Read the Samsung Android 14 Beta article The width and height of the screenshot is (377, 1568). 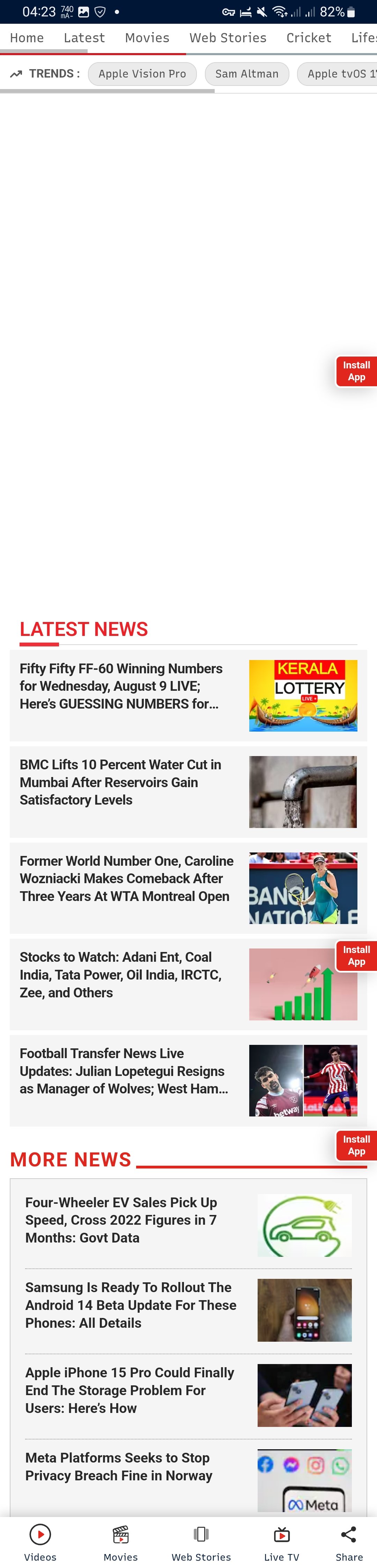131,1305
